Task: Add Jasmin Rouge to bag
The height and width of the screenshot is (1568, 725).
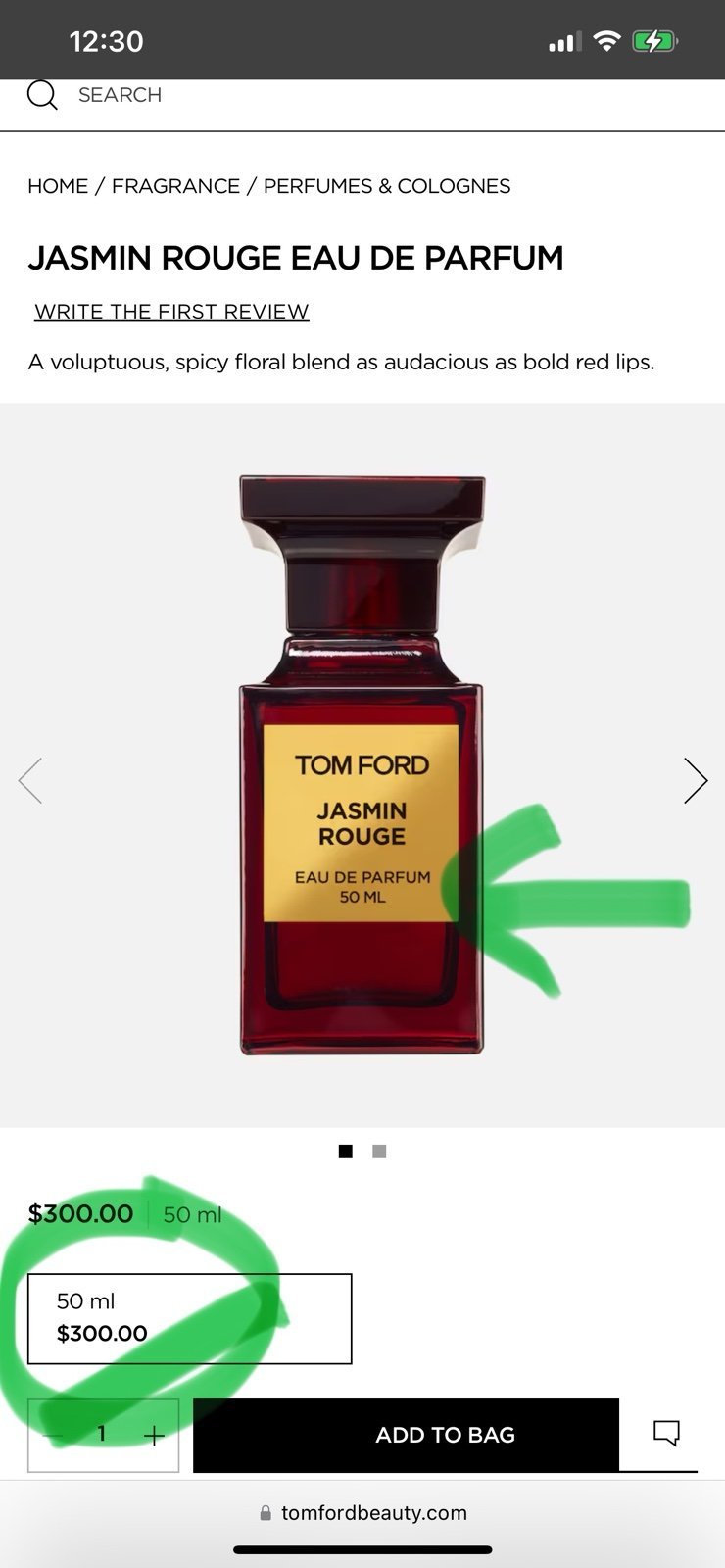Action: click(406, 1435)
